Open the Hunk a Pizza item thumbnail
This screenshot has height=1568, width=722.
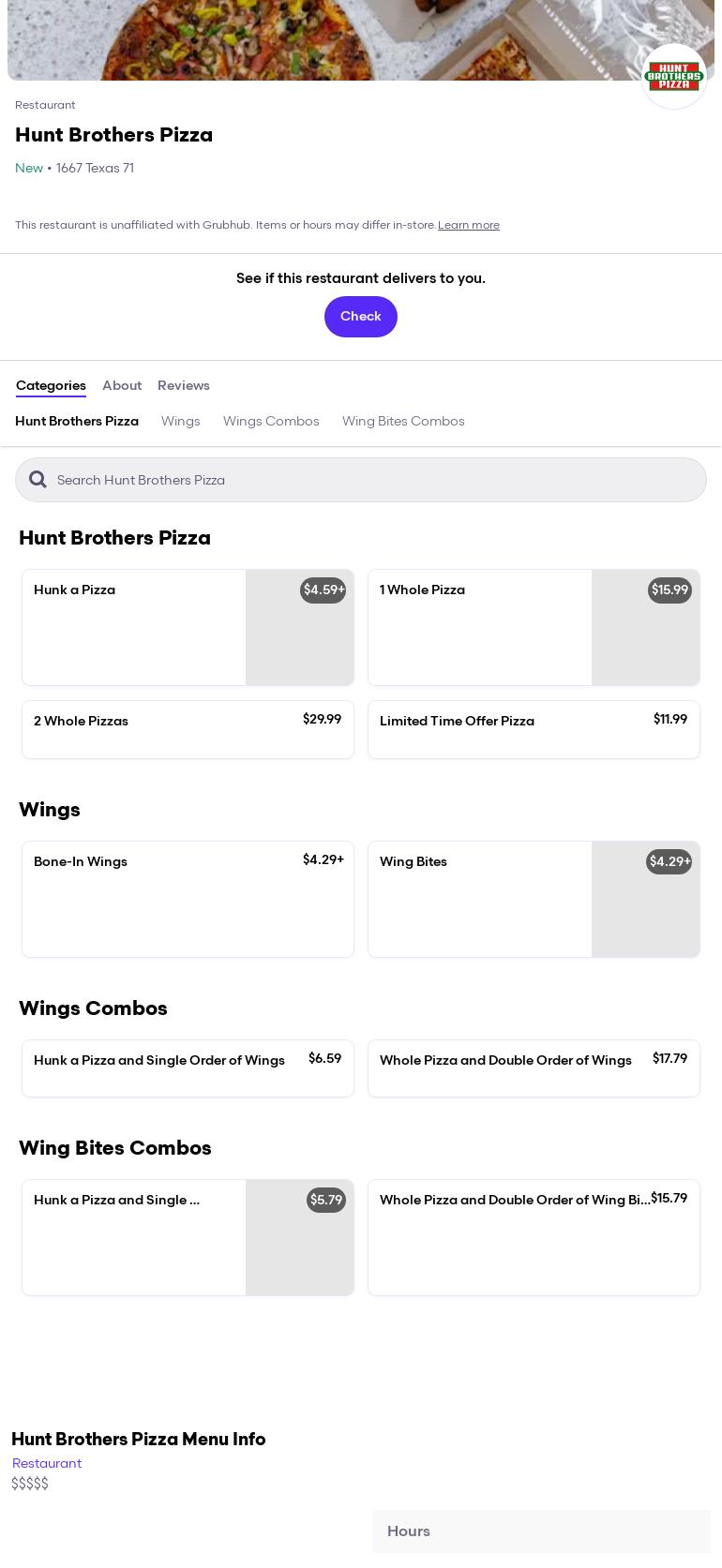coord(300,627)
